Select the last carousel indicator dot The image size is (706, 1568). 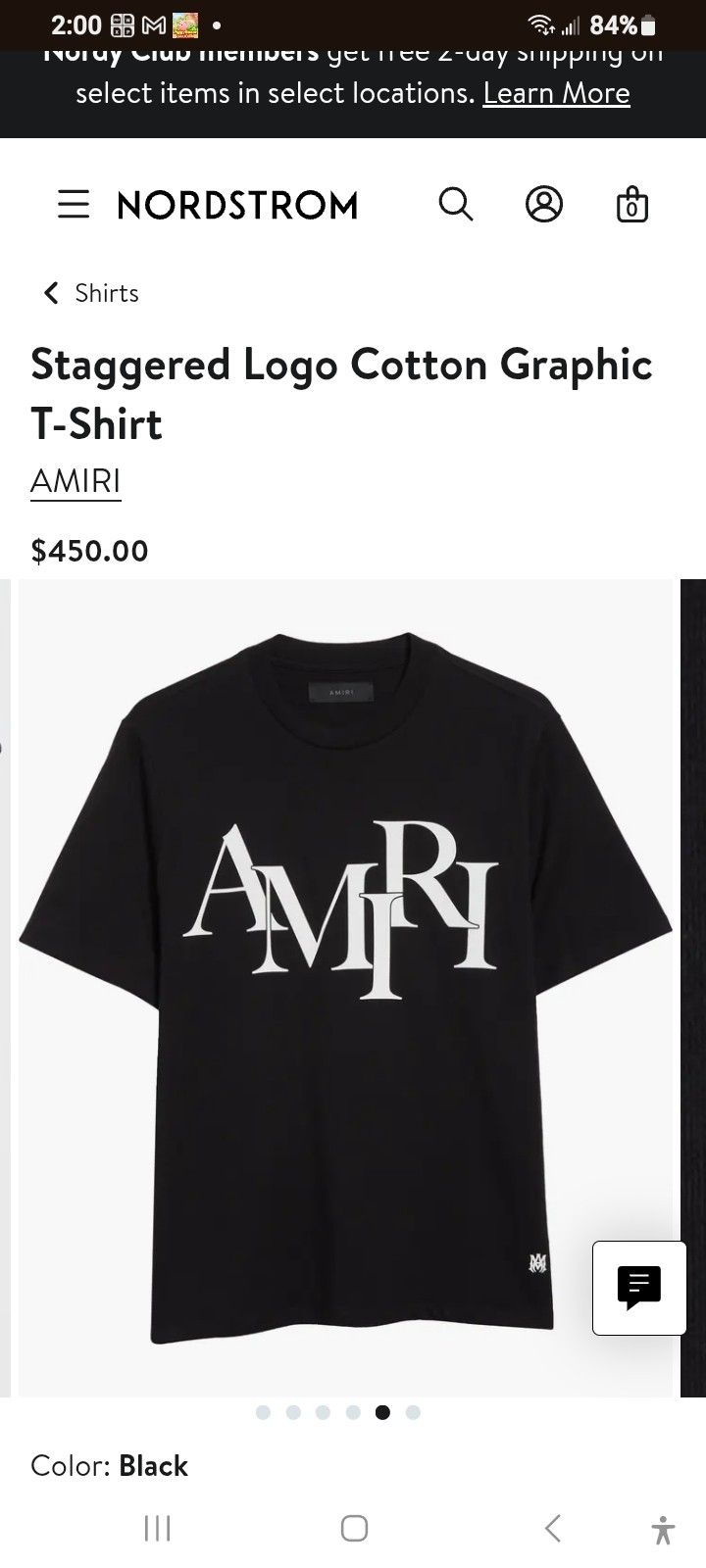(x=412, y=1412)
